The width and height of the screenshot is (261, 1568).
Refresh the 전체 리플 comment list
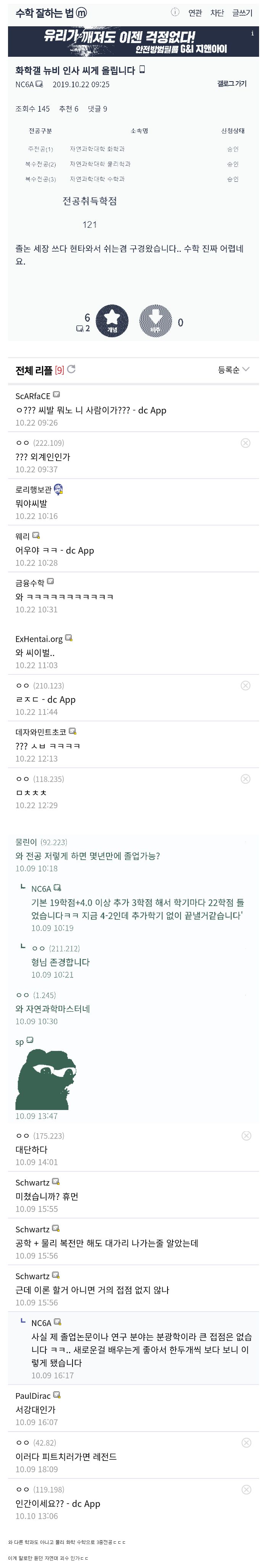(71, 369)
